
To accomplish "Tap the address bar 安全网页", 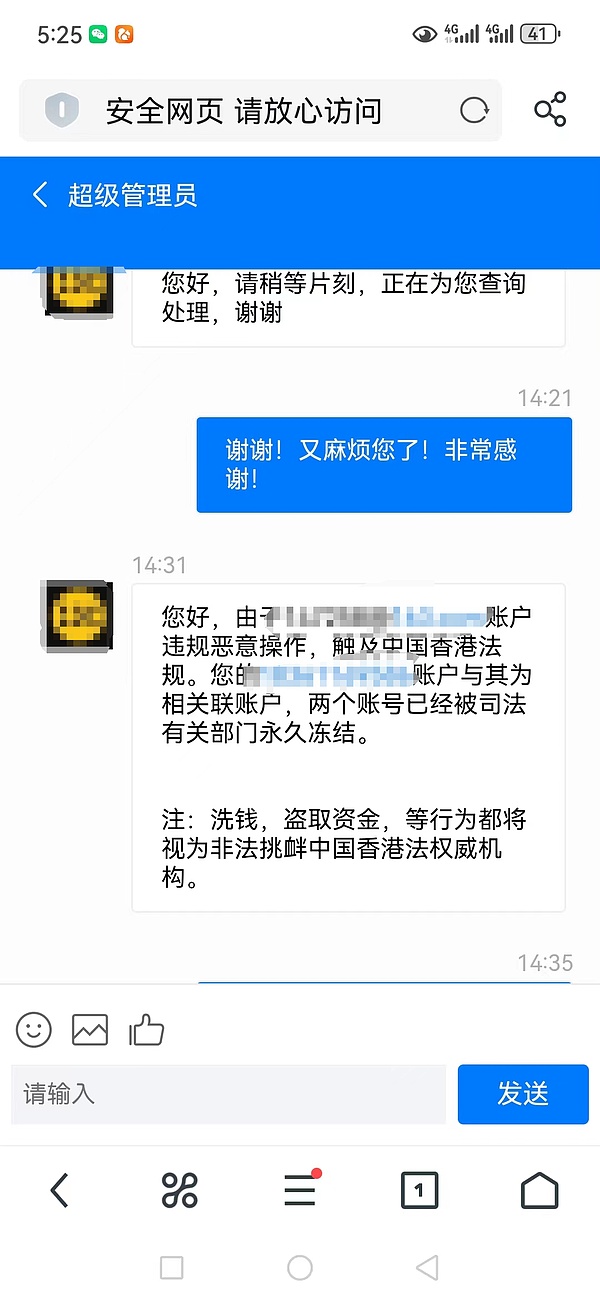I will pyautogui.click(x=244, y=110).
